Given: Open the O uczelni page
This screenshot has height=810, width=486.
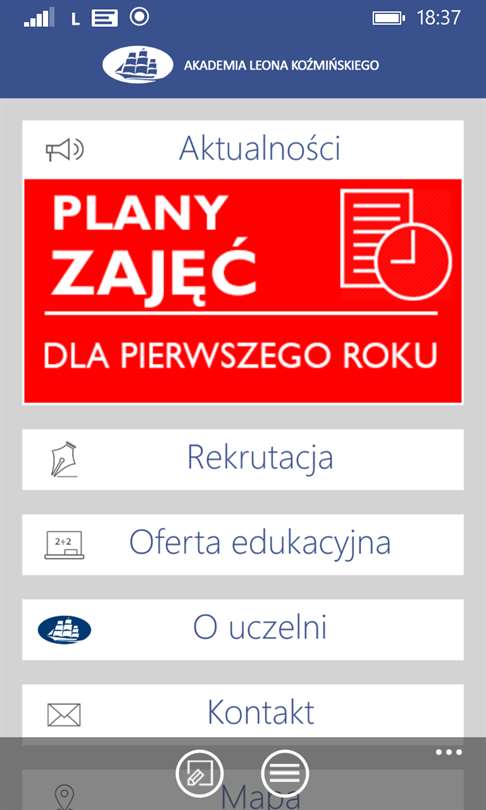Looking at the screenshot, I should (x=243, y=630).
